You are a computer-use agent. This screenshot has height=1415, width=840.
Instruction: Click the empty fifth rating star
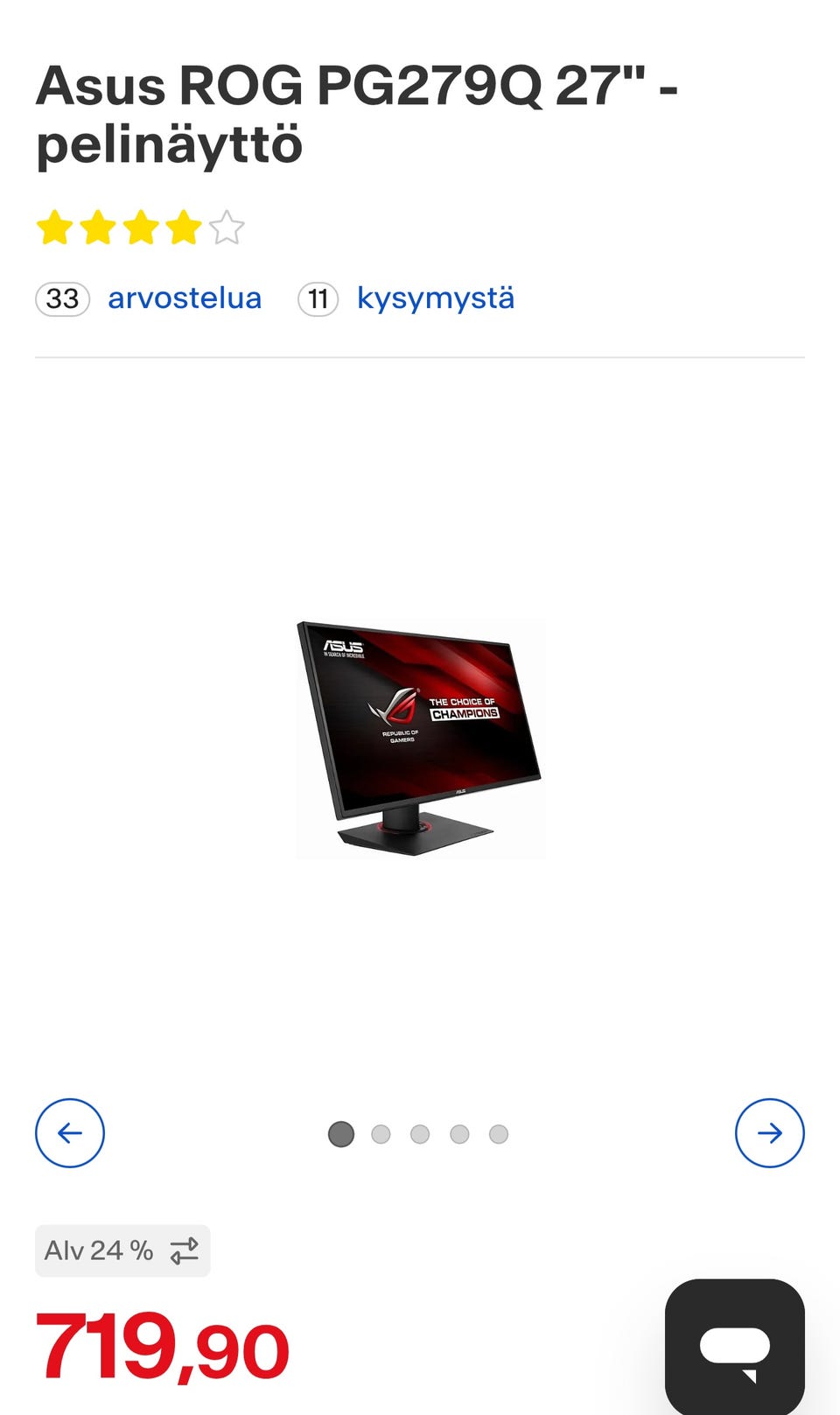coord(226,228)
